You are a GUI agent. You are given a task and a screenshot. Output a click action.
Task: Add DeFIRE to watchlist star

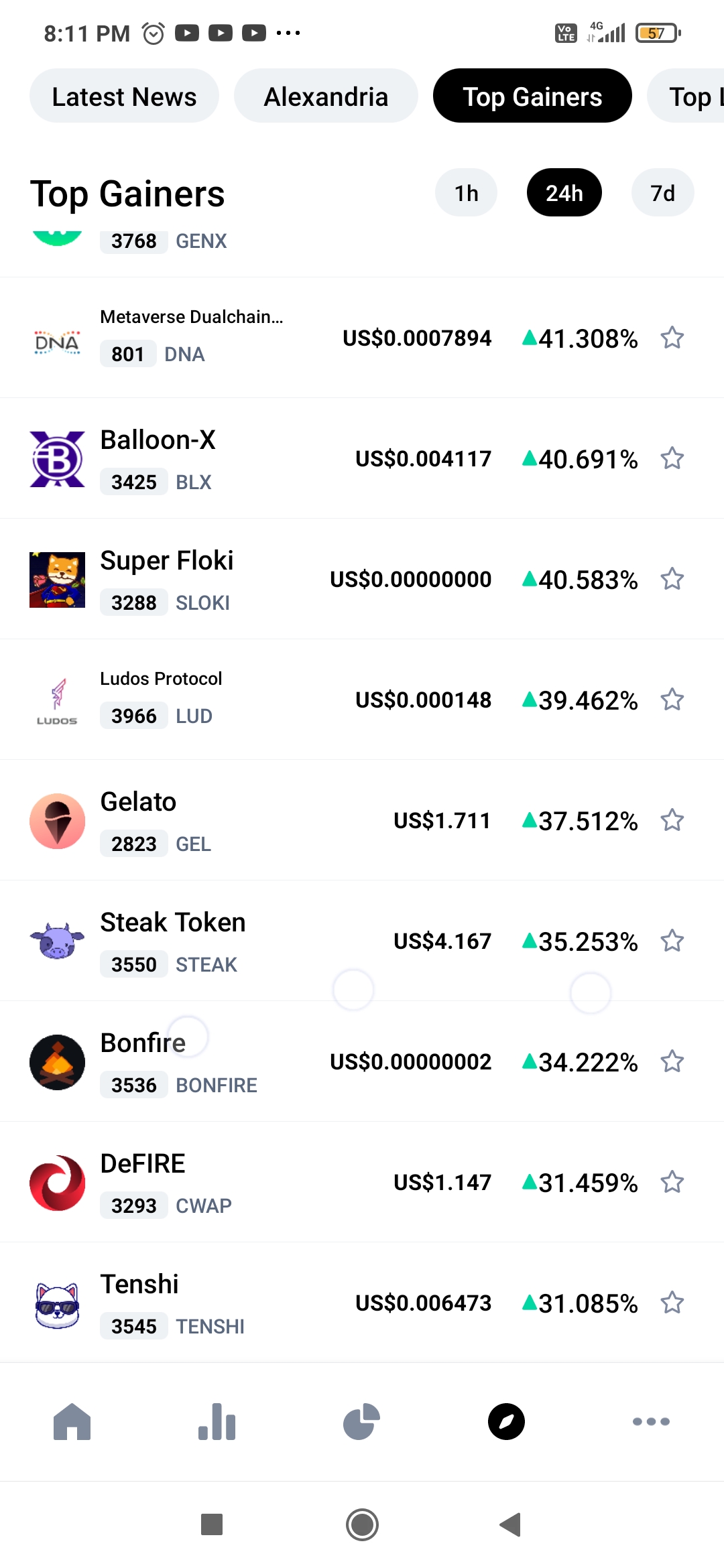(x=672, y=1182)
